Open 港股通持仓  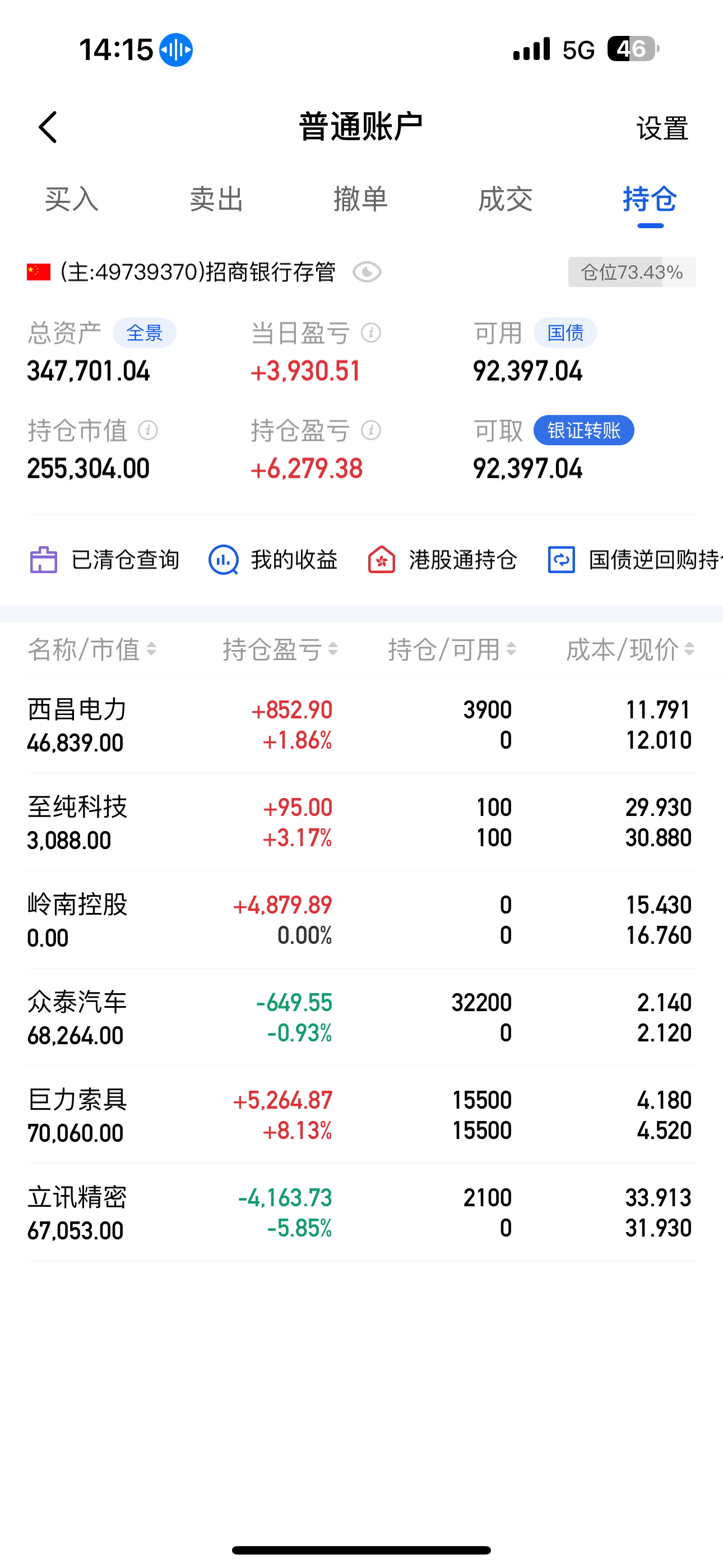442,560
